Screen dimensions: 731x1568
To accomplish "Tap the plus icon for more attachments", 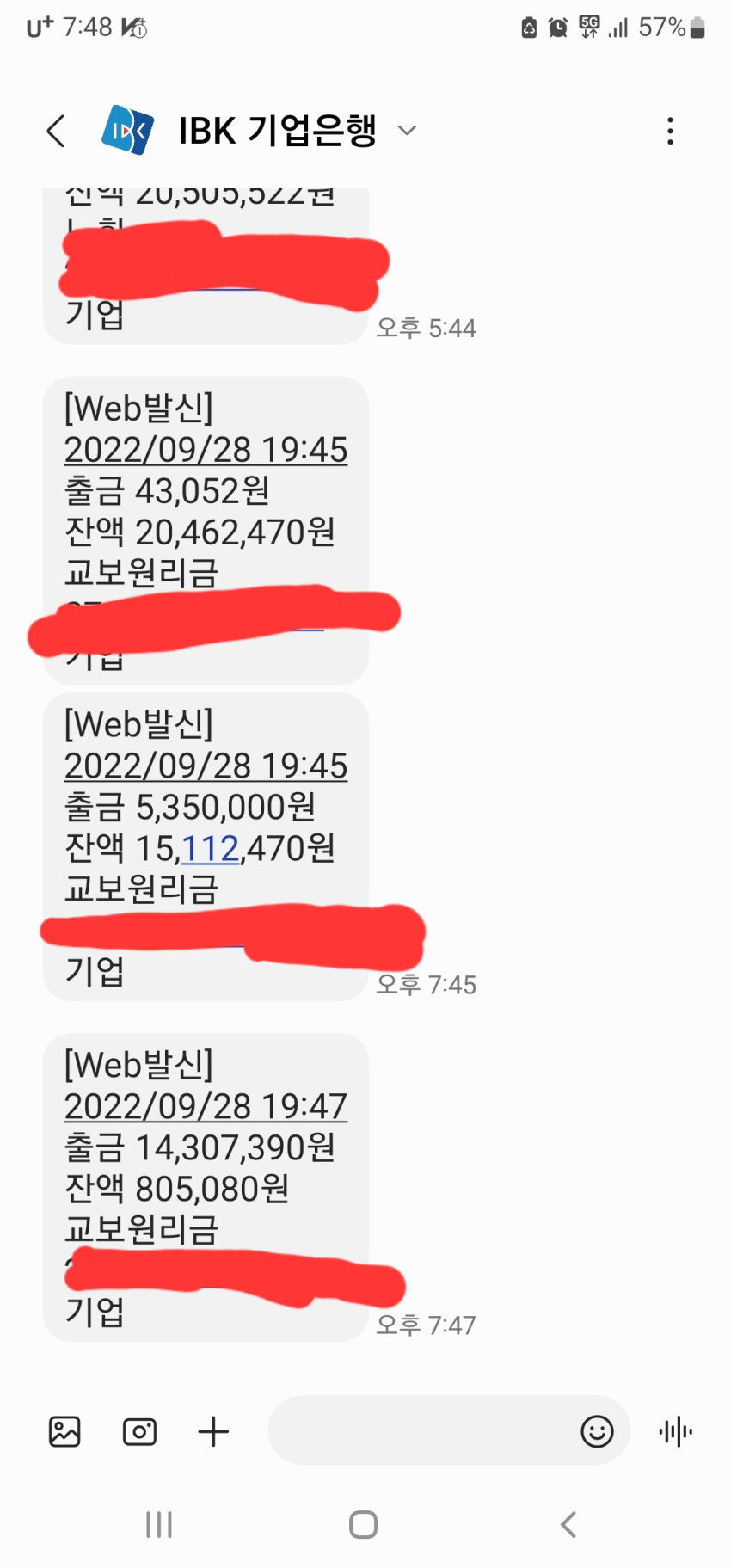I will [x=213, y=1431].
